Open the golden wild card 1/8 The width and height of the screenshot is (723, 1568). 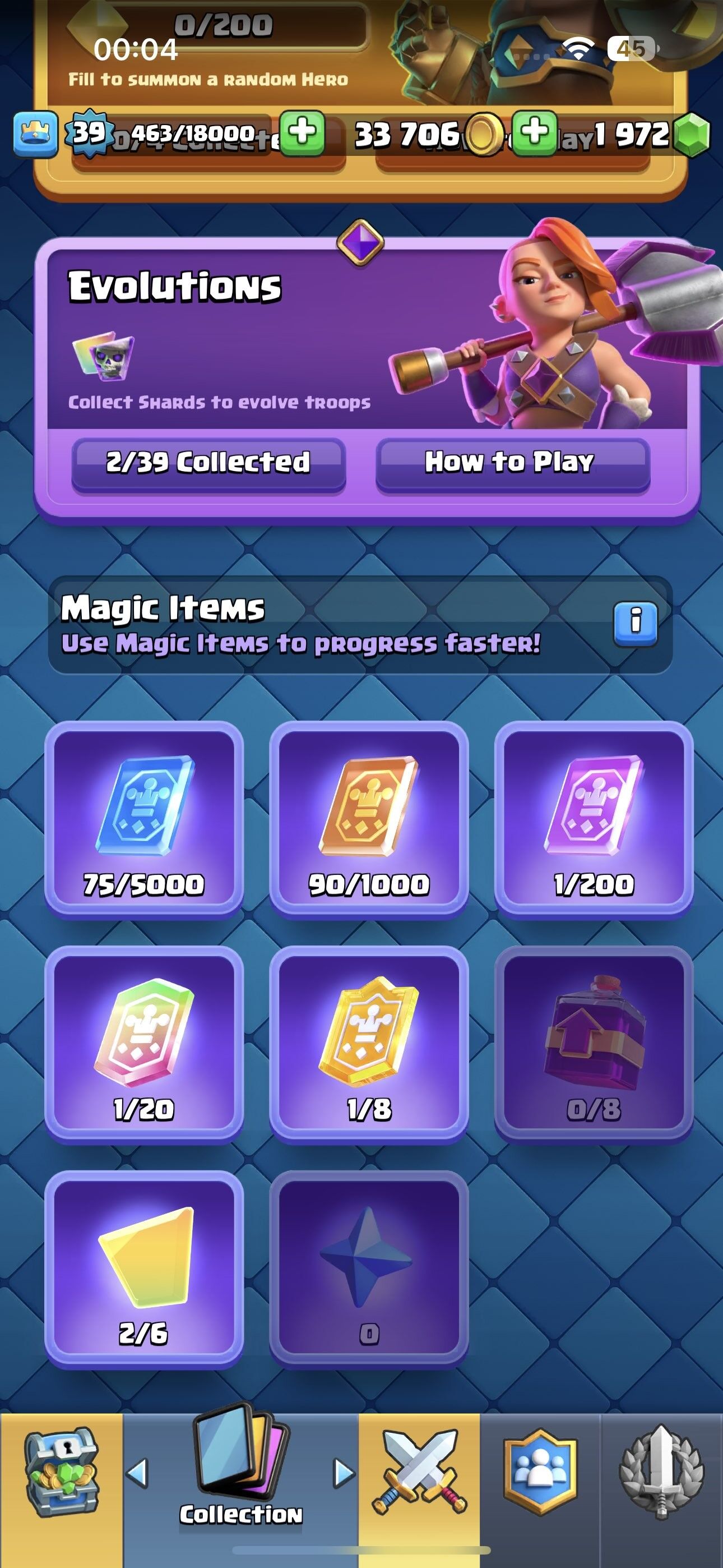369,1043
